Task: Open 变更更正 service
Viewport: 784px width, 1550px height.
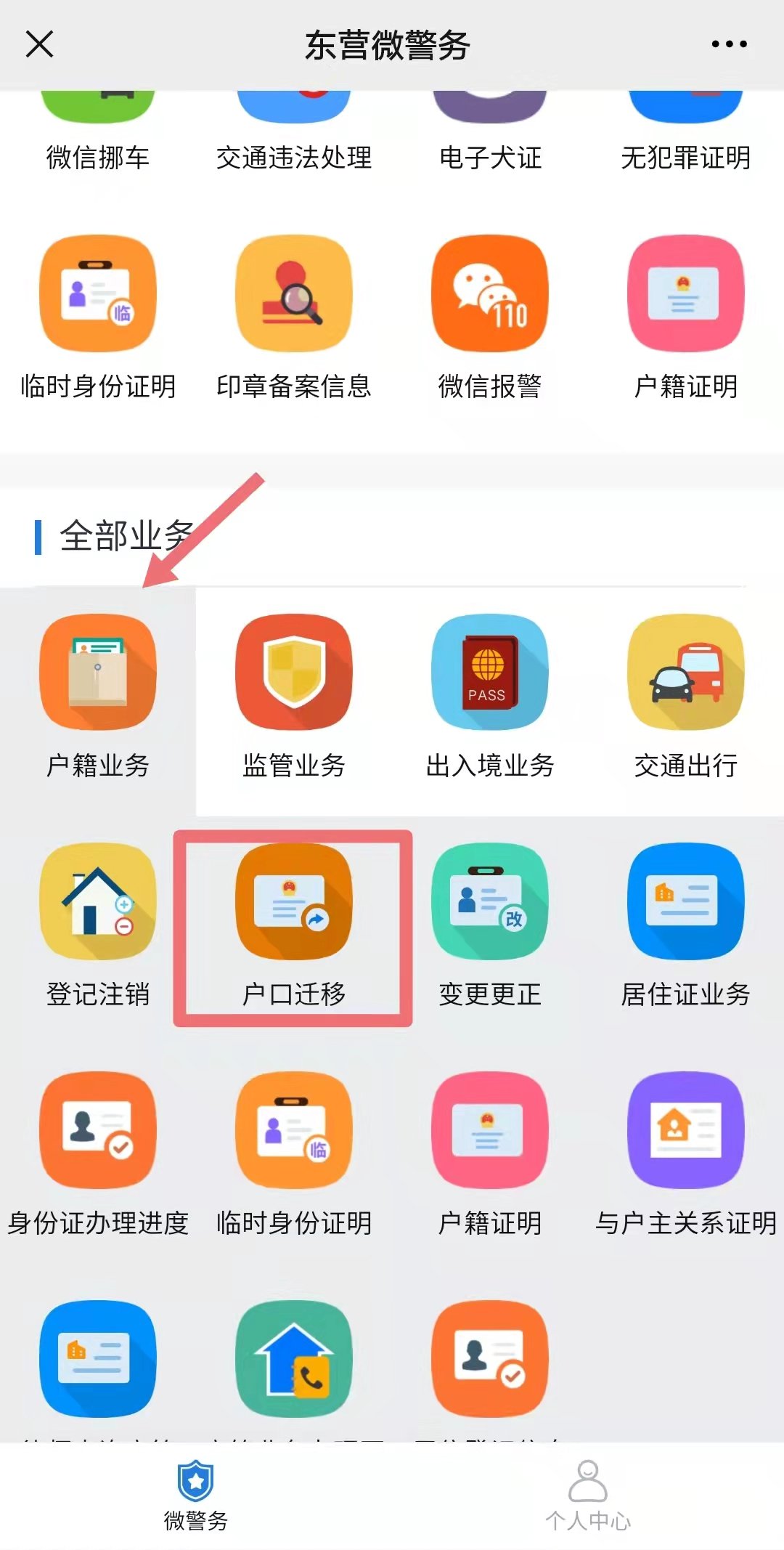Action: (x=490, y=926)
